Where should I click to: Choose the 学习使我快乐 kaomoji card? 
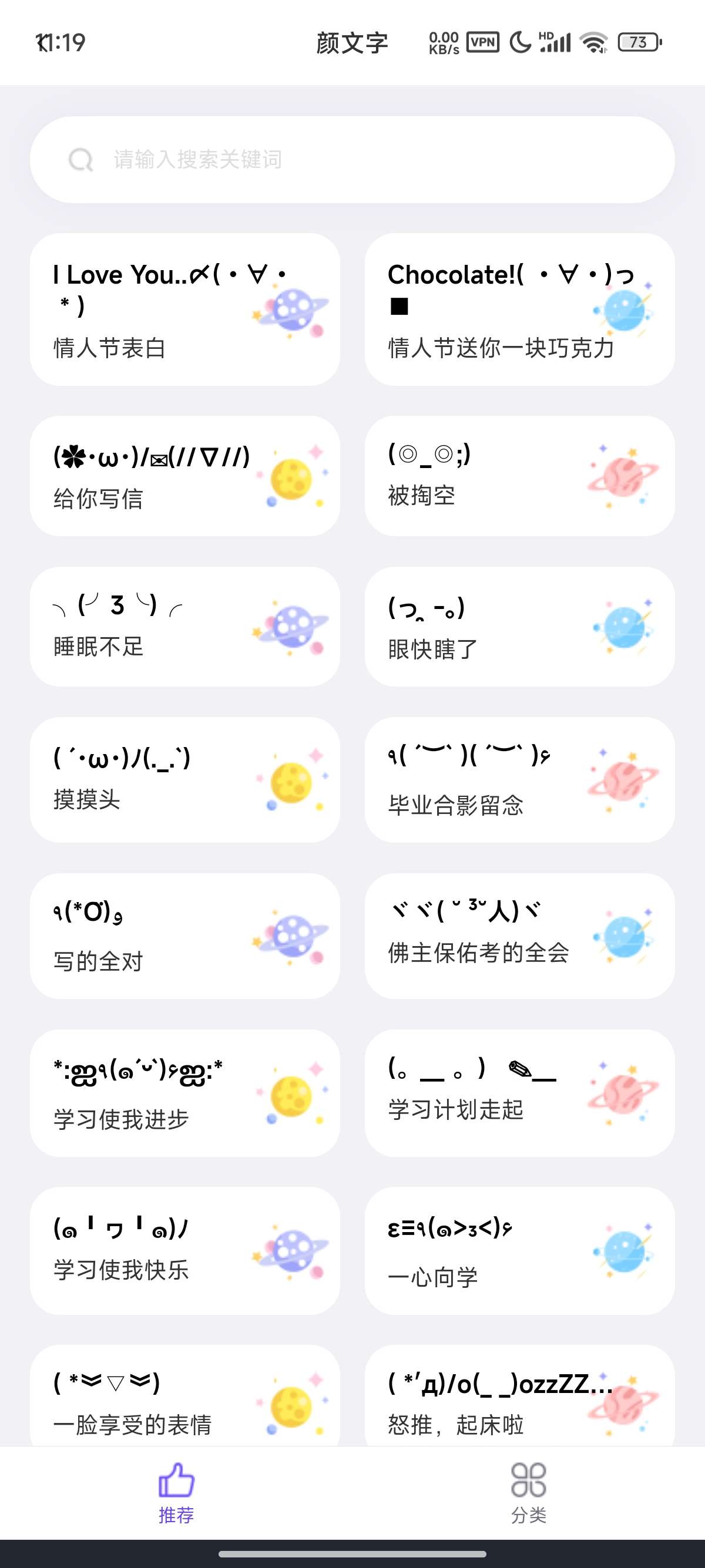click(x=184, y=1250)
